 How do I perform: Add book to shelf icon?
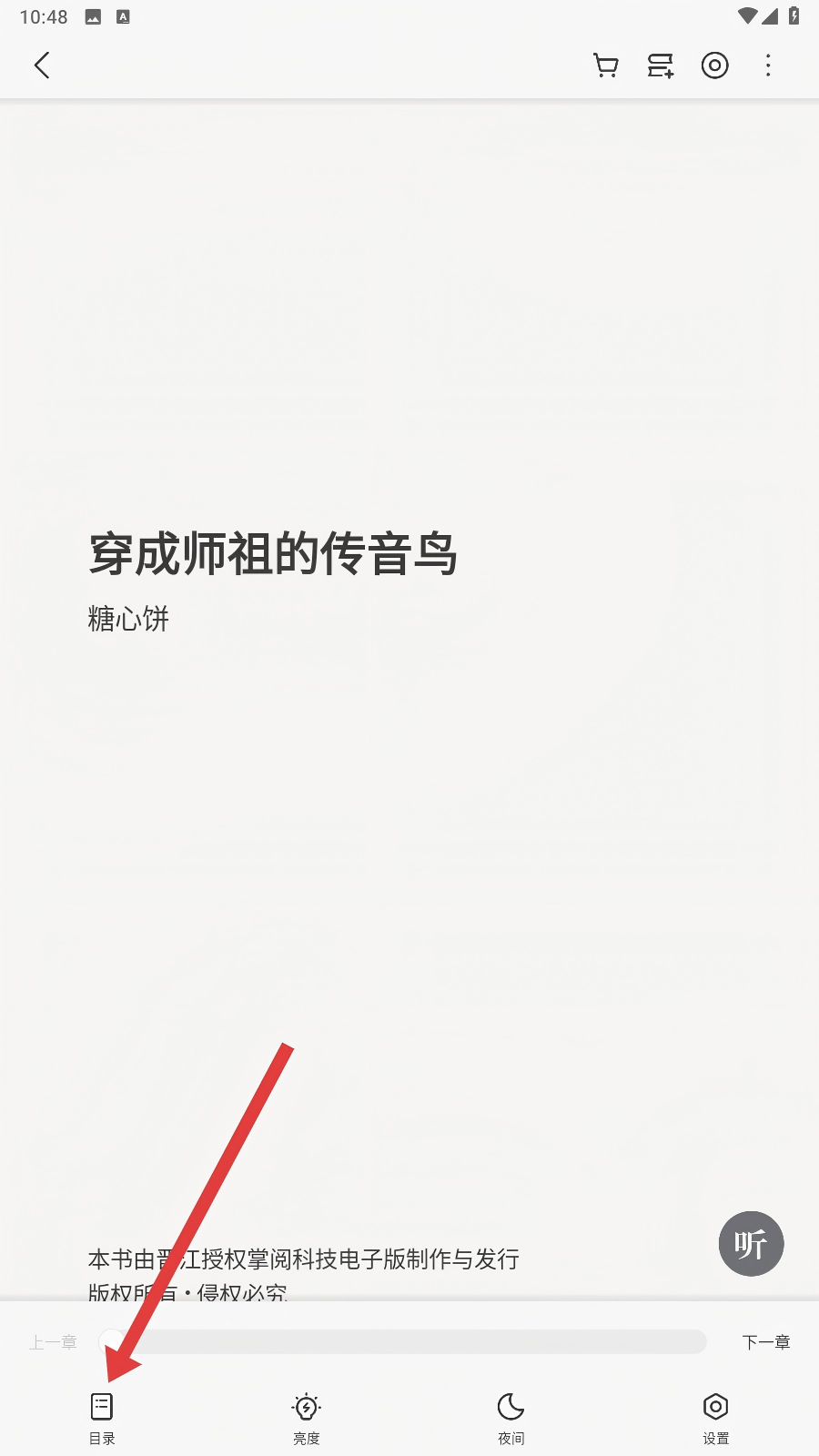point(661,66)
